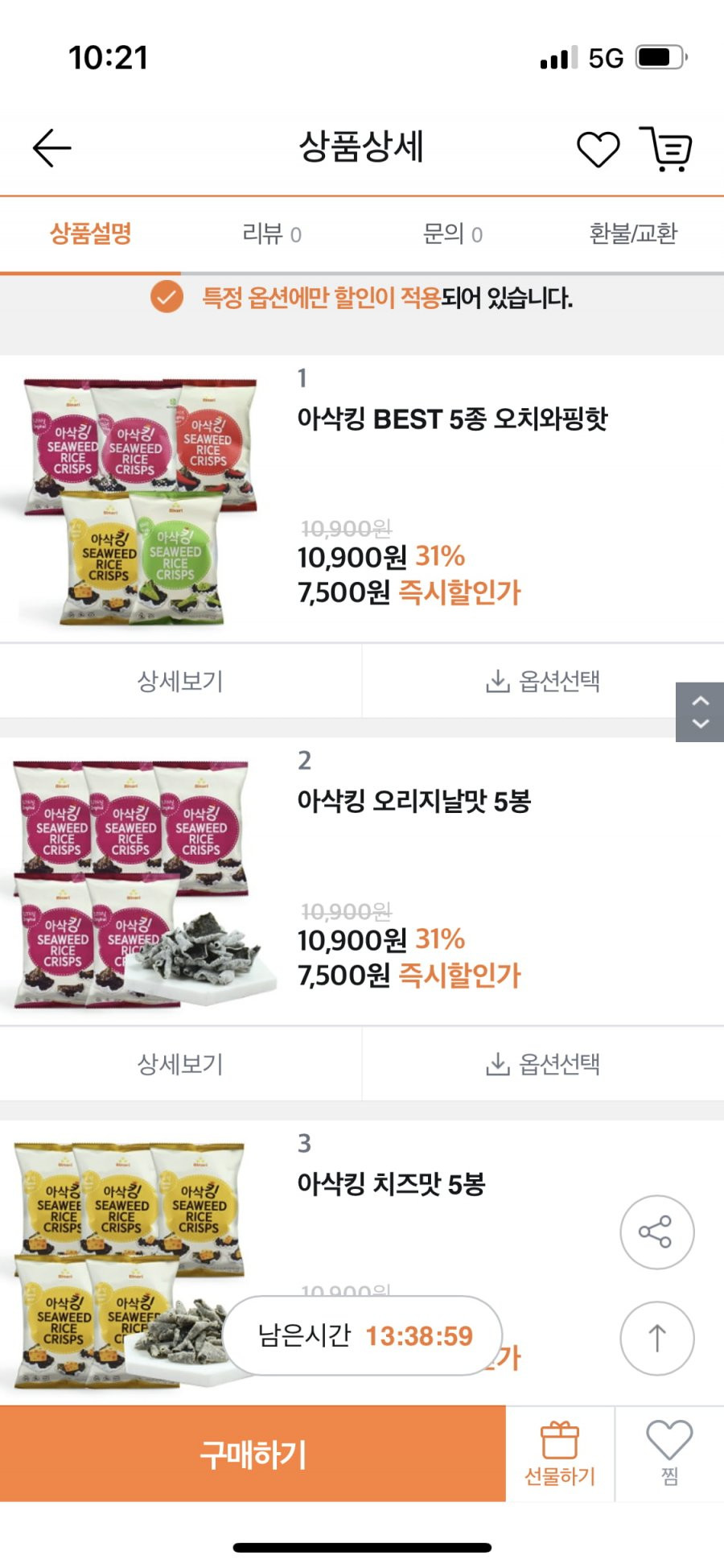The image size is (724, 1568).
Task: Open the 문의 tab
Action: 453,234
